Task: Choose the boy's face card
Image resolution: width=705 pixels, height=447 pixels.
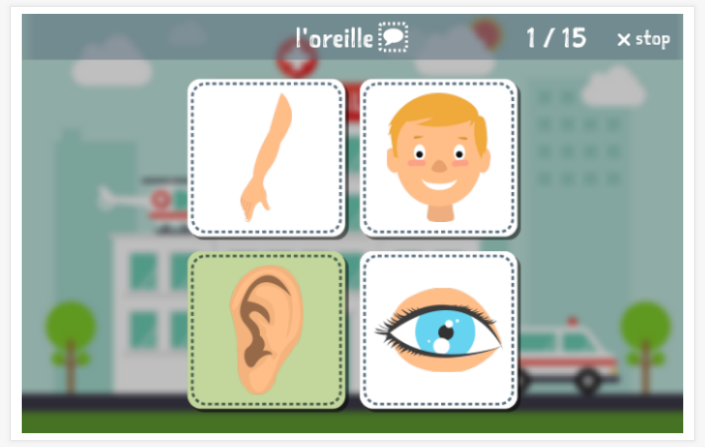Action: click(x=438, y=158)
